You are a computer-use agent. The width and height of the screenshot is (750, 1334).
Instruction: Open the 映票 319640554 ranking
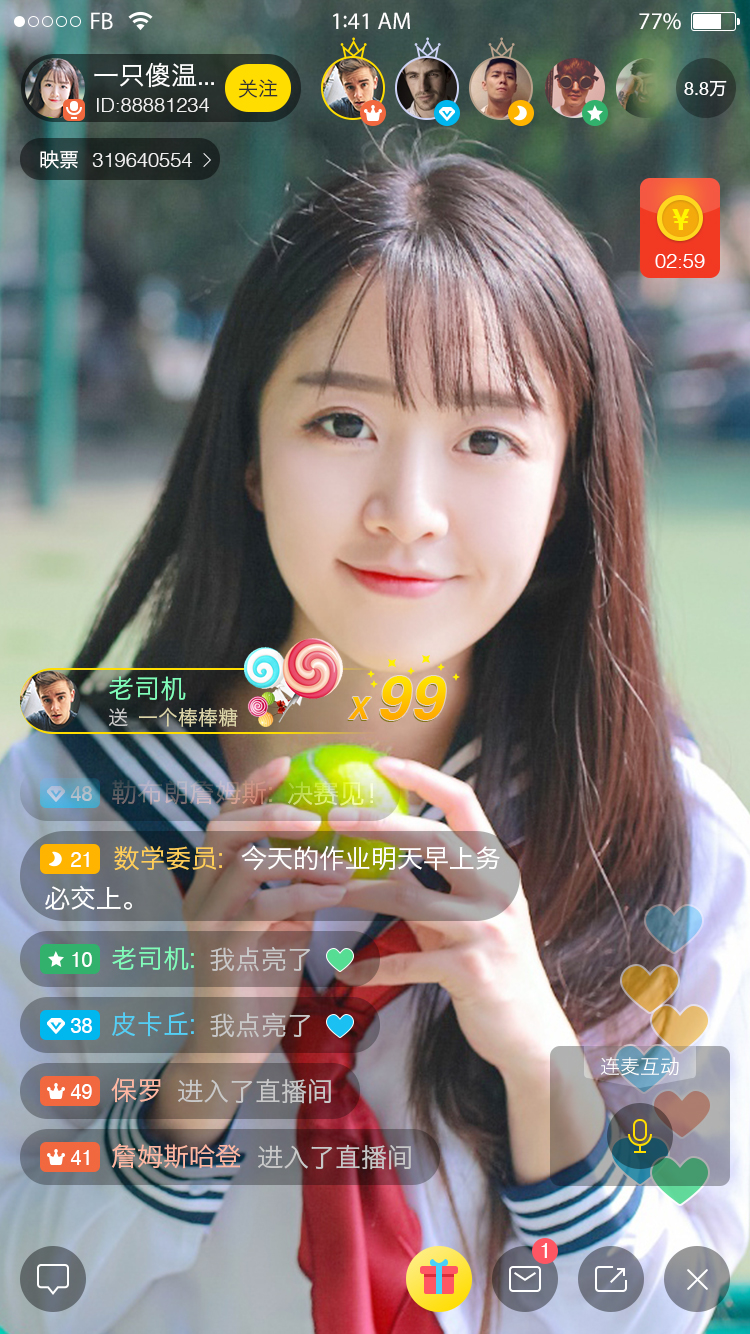tap(120, 159)
